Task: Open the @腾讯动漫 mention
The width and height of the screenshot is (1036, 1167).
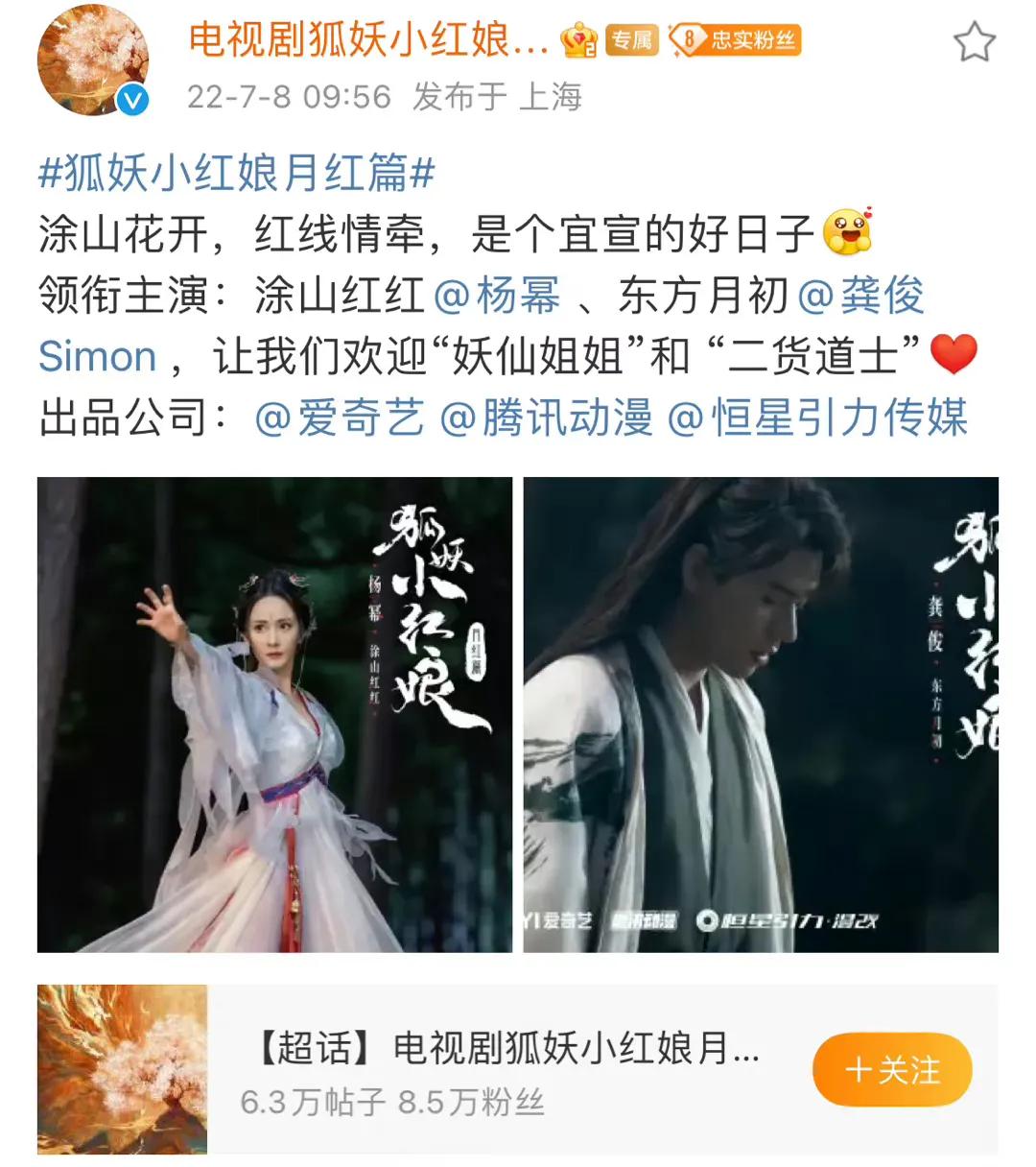Action: click(x=546, y=418)
